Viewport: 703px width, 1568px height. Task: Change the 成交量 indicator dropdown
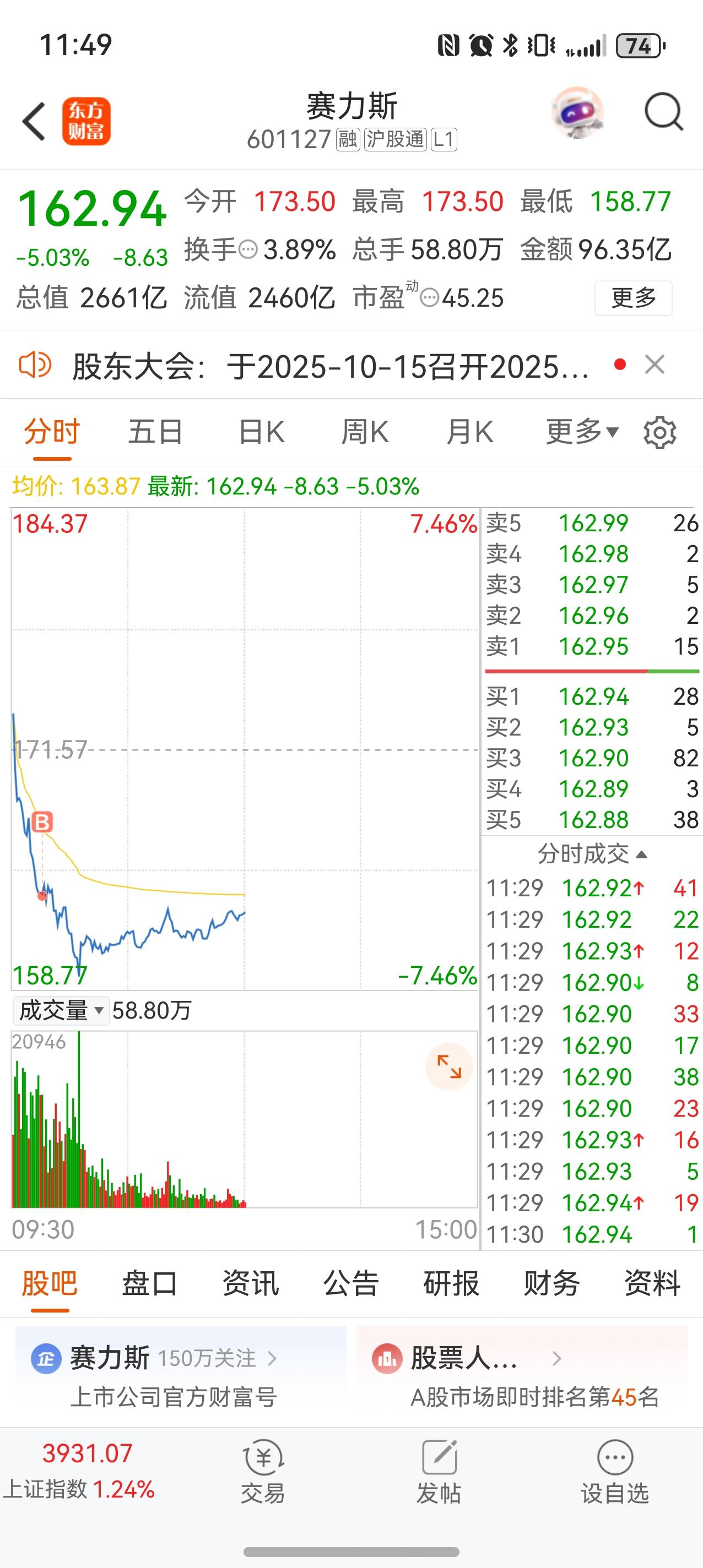pos(61,1011)
